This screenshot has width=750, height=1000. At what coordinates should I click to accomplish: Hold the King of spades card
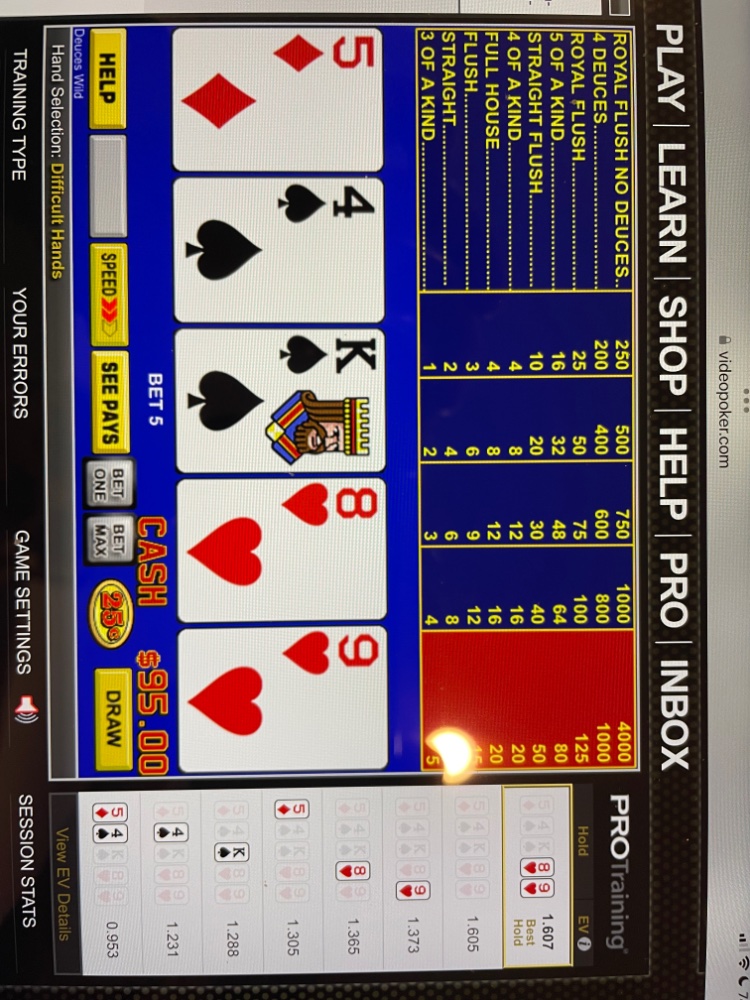280,399
